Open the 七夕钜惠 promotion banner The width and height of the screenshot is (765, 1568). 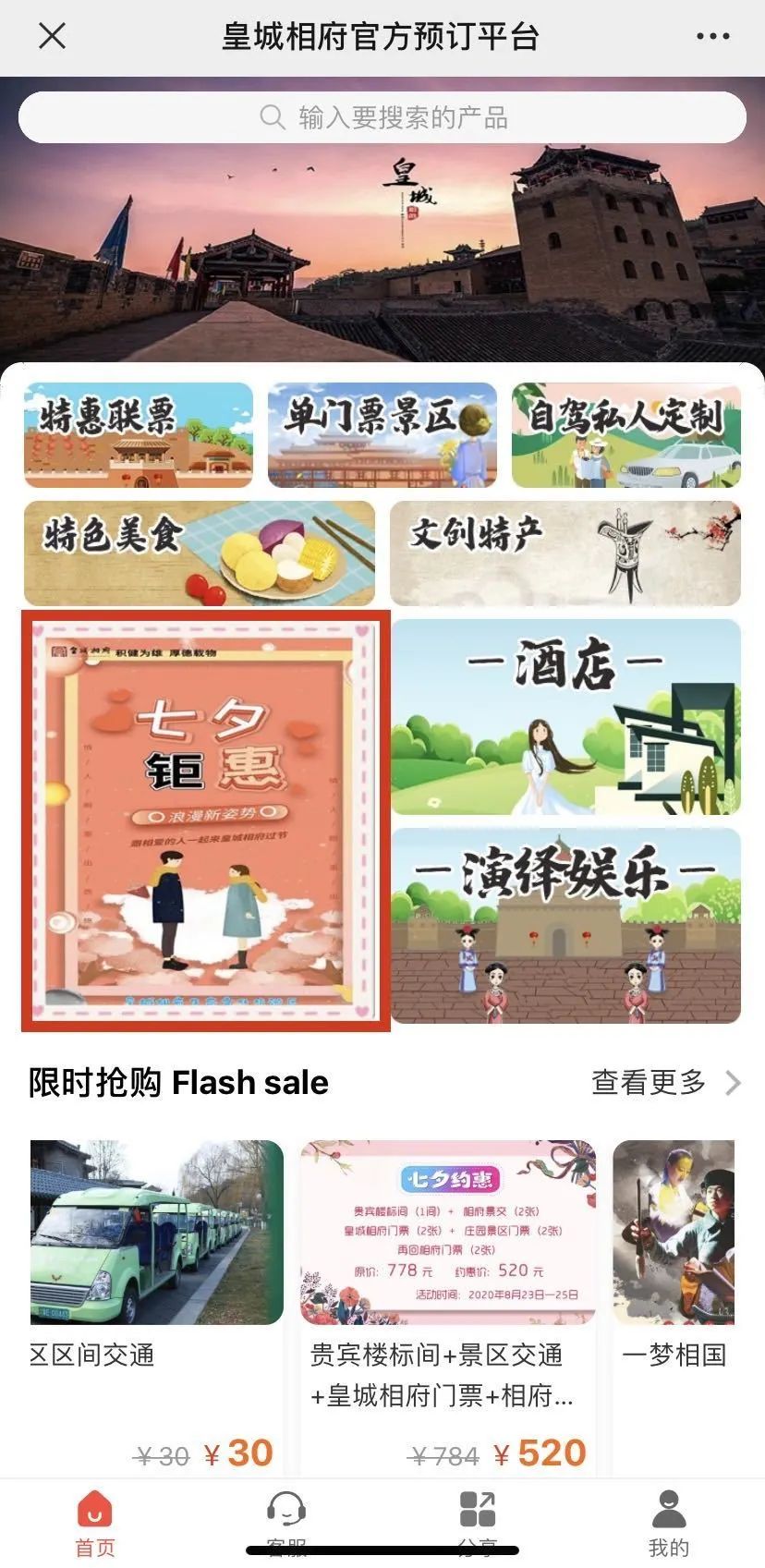(205, 820)
